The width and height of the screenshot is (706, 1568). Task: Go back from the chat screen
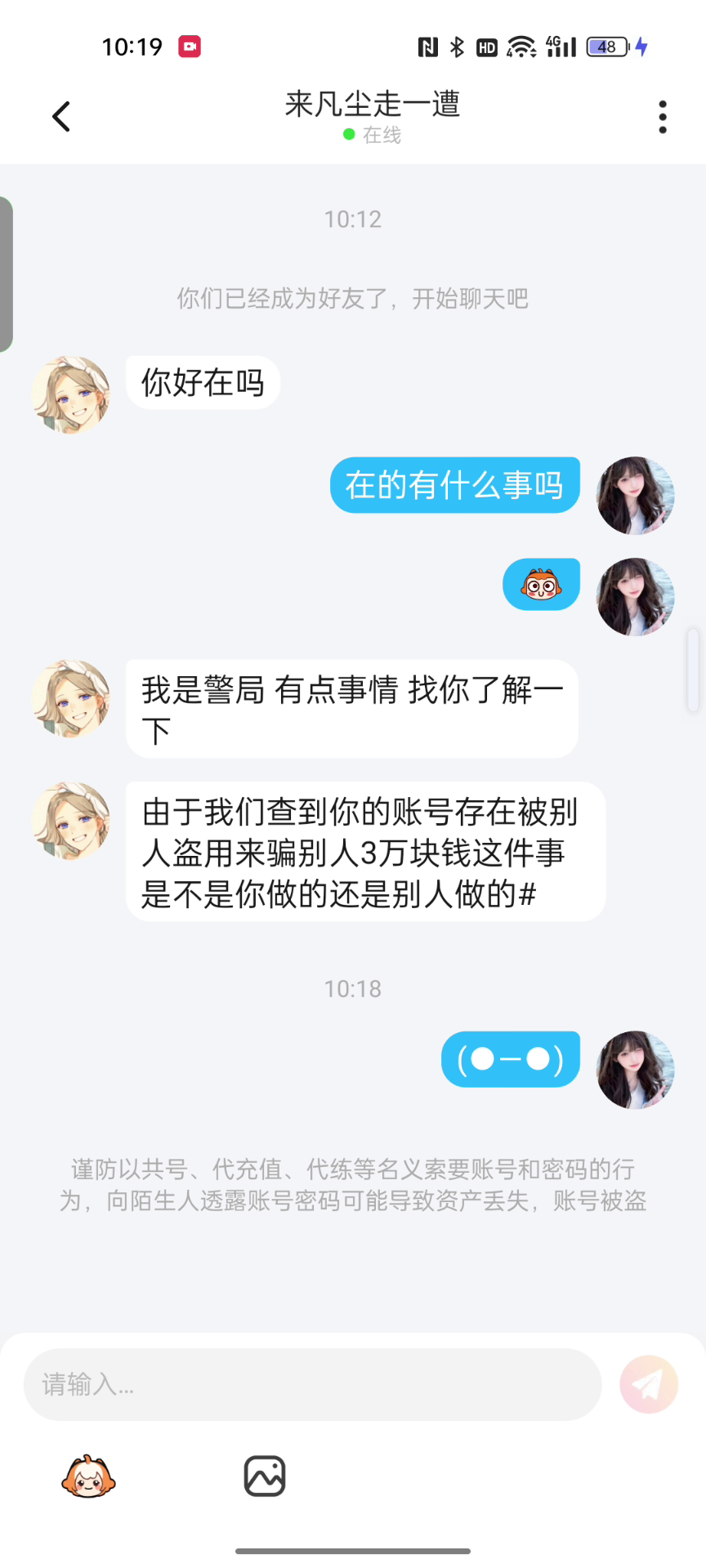pos(61,117)
